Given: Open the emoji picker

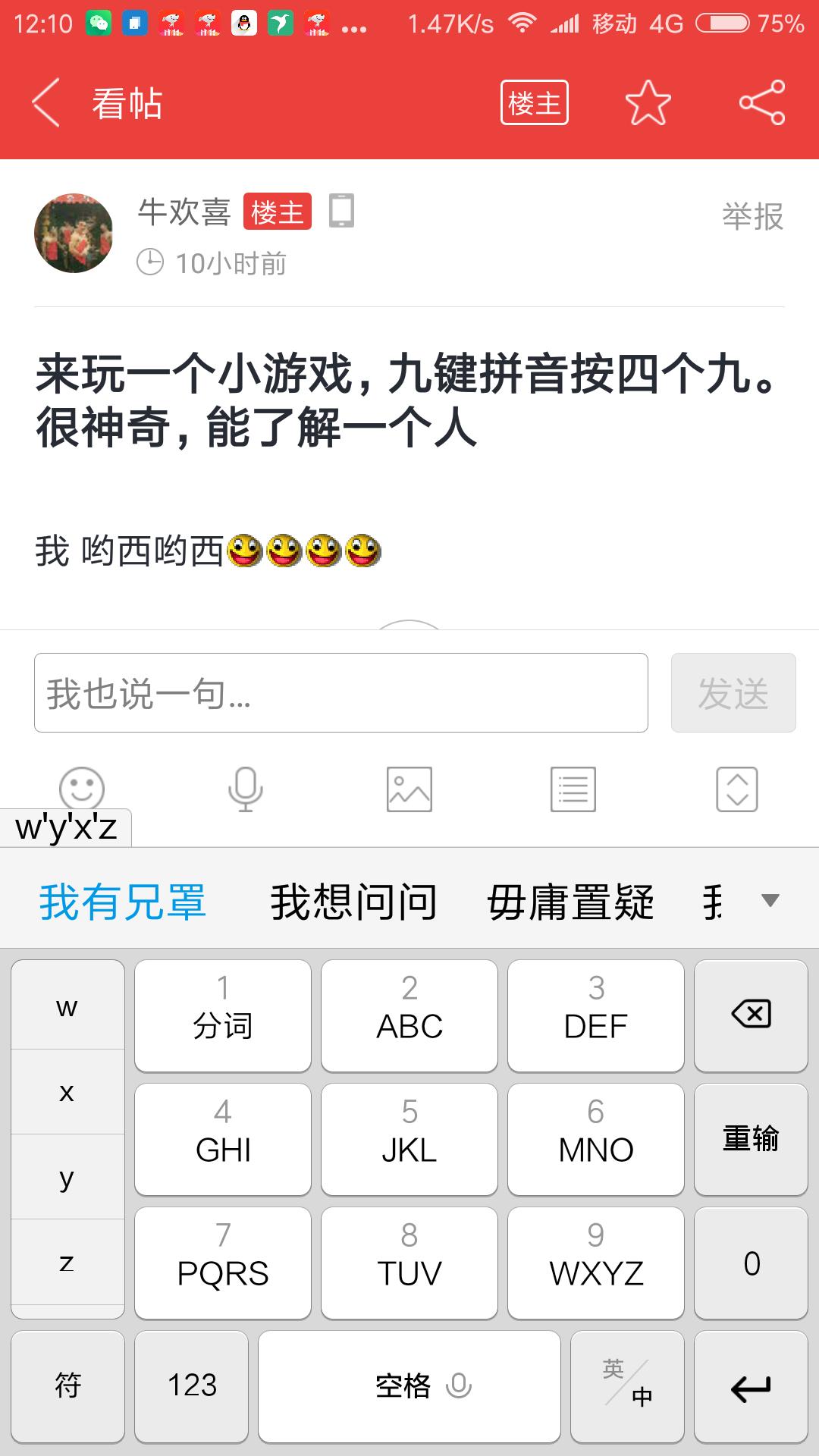Looking at the screenshot, I should 82,787.
